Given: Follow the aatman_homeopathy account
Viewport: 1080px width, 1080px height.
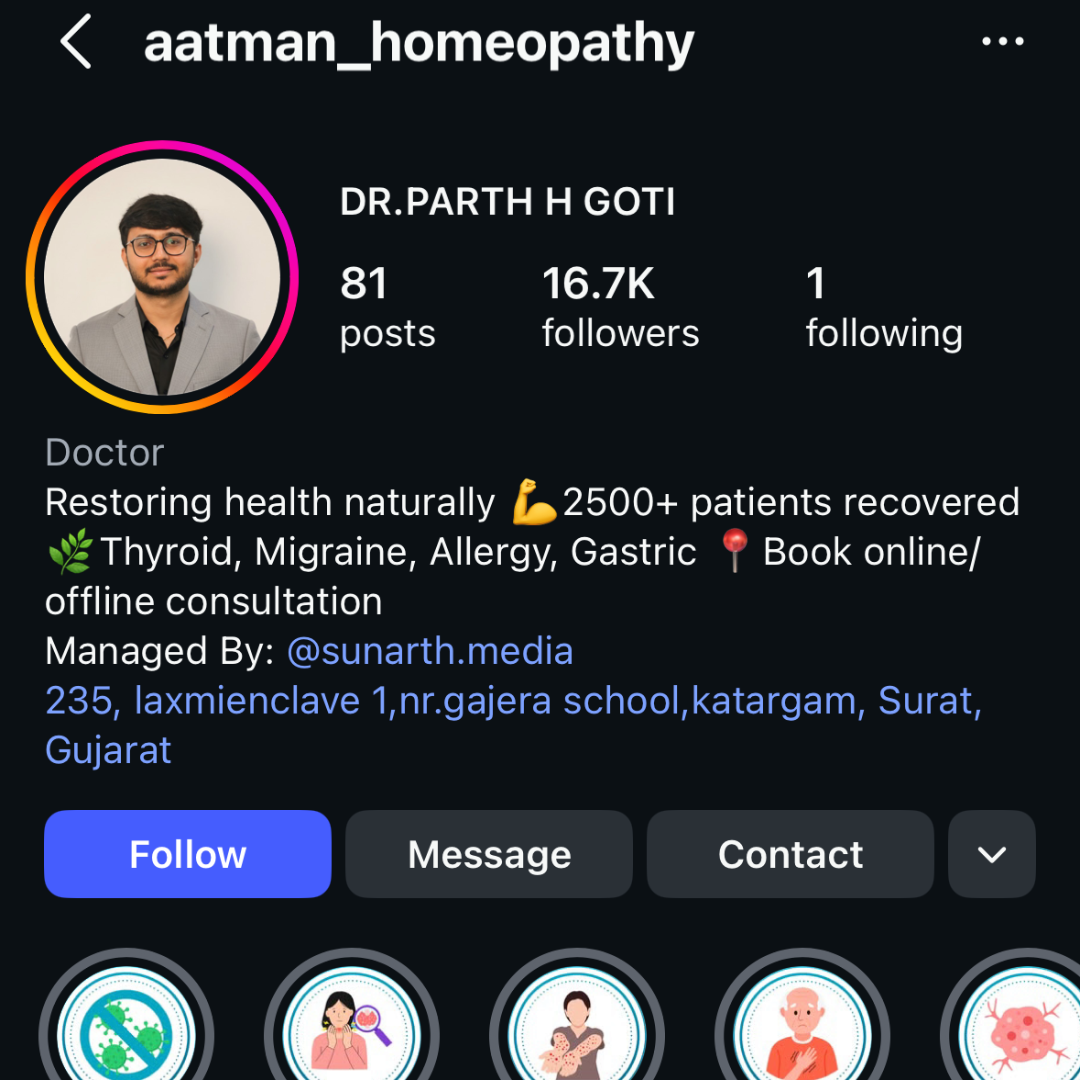Looking at the screenshot, I should pyautogui.click(x=188, y=854).
